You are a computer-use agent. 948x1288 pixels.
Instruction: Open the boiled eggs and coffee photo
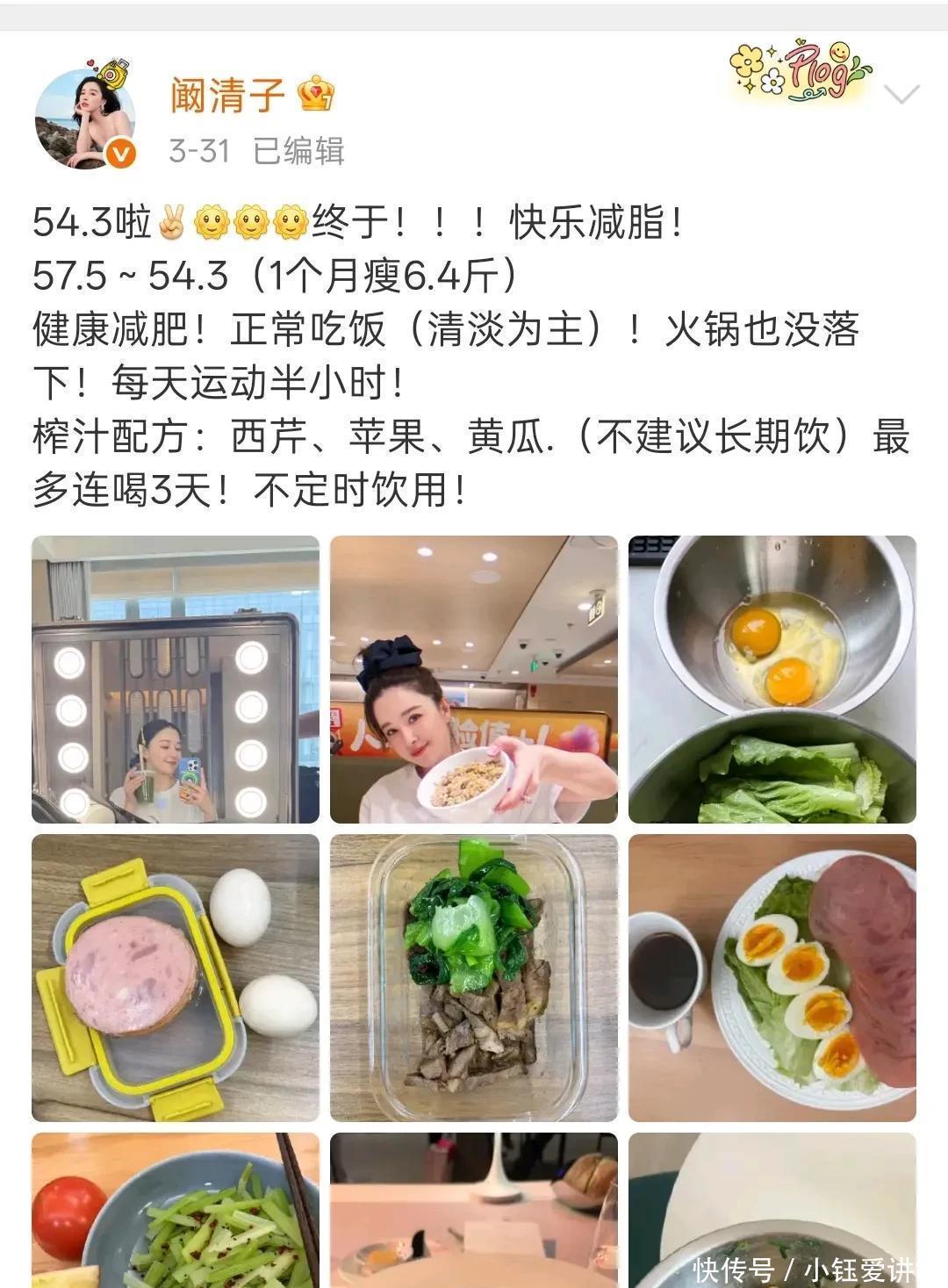tap(772, 977)
